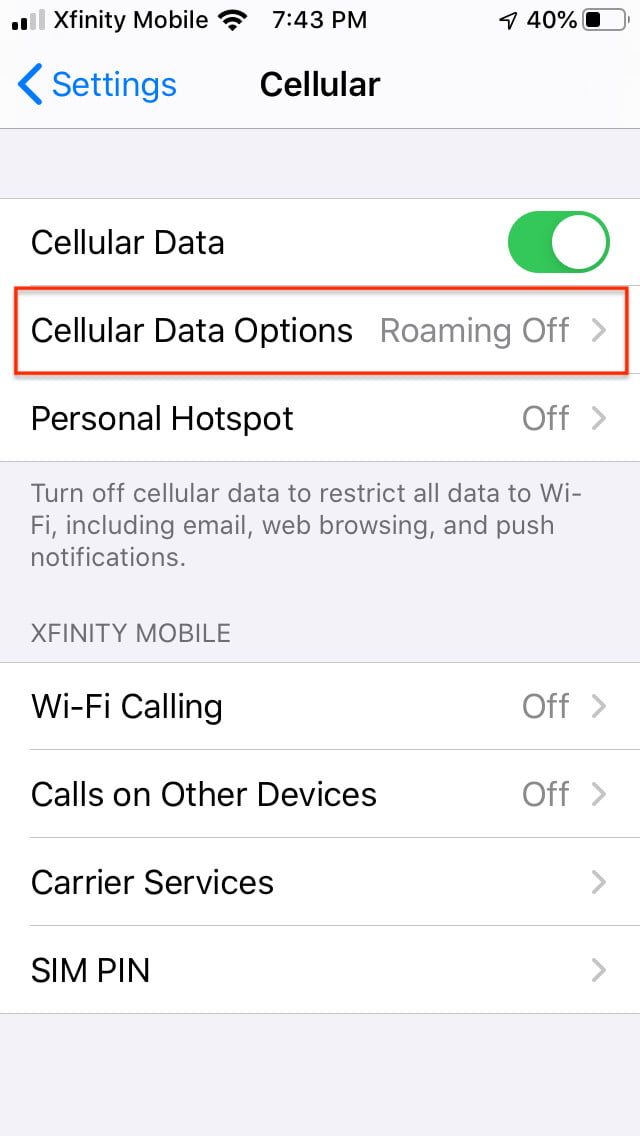Go back to Settings
Viewport: 640px width, 1136px height.
pyautogui.click(x=97, y=85)
